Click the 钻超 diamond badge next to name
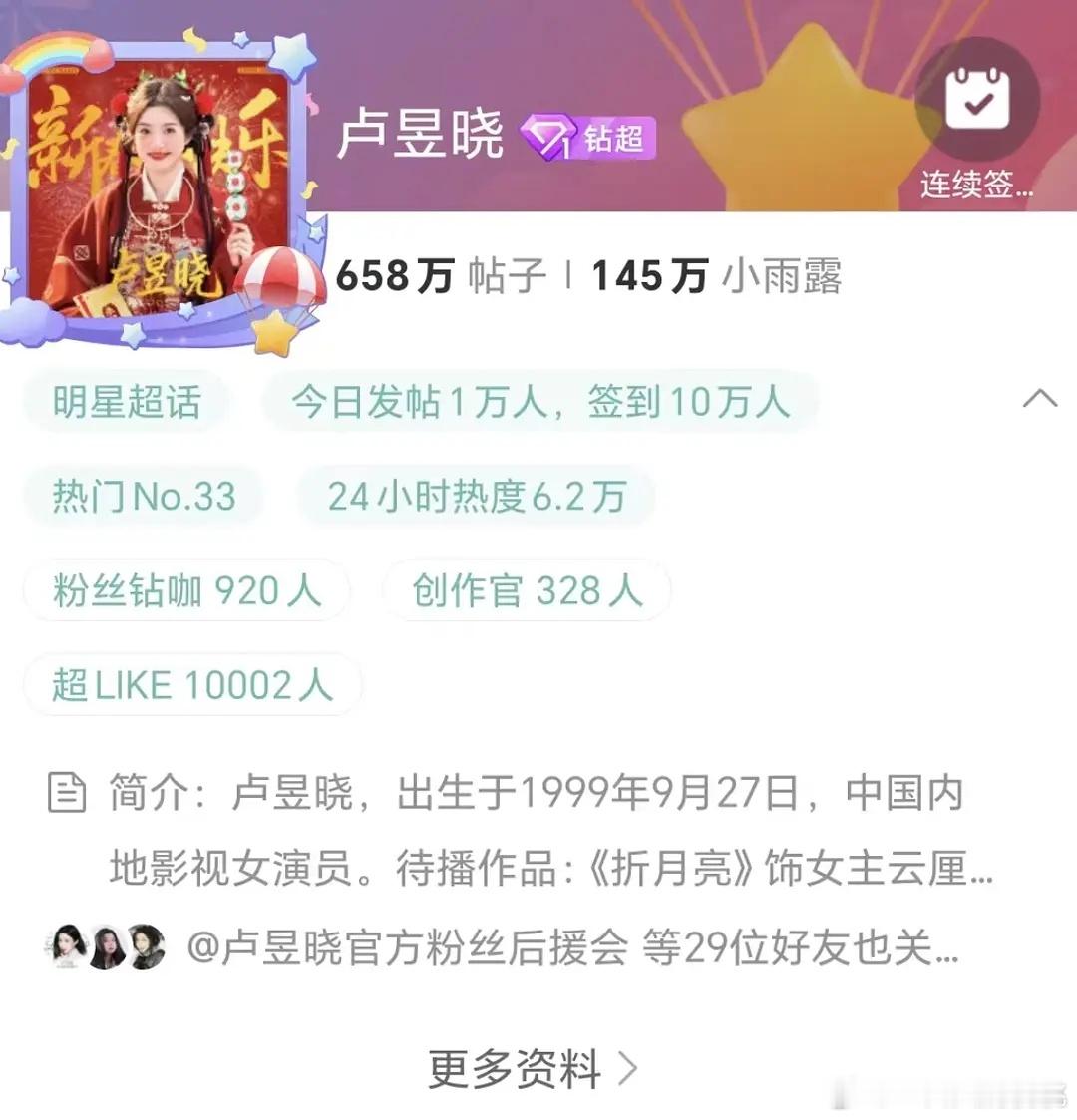This screenshot has width=1077, height=1120. 588,140
